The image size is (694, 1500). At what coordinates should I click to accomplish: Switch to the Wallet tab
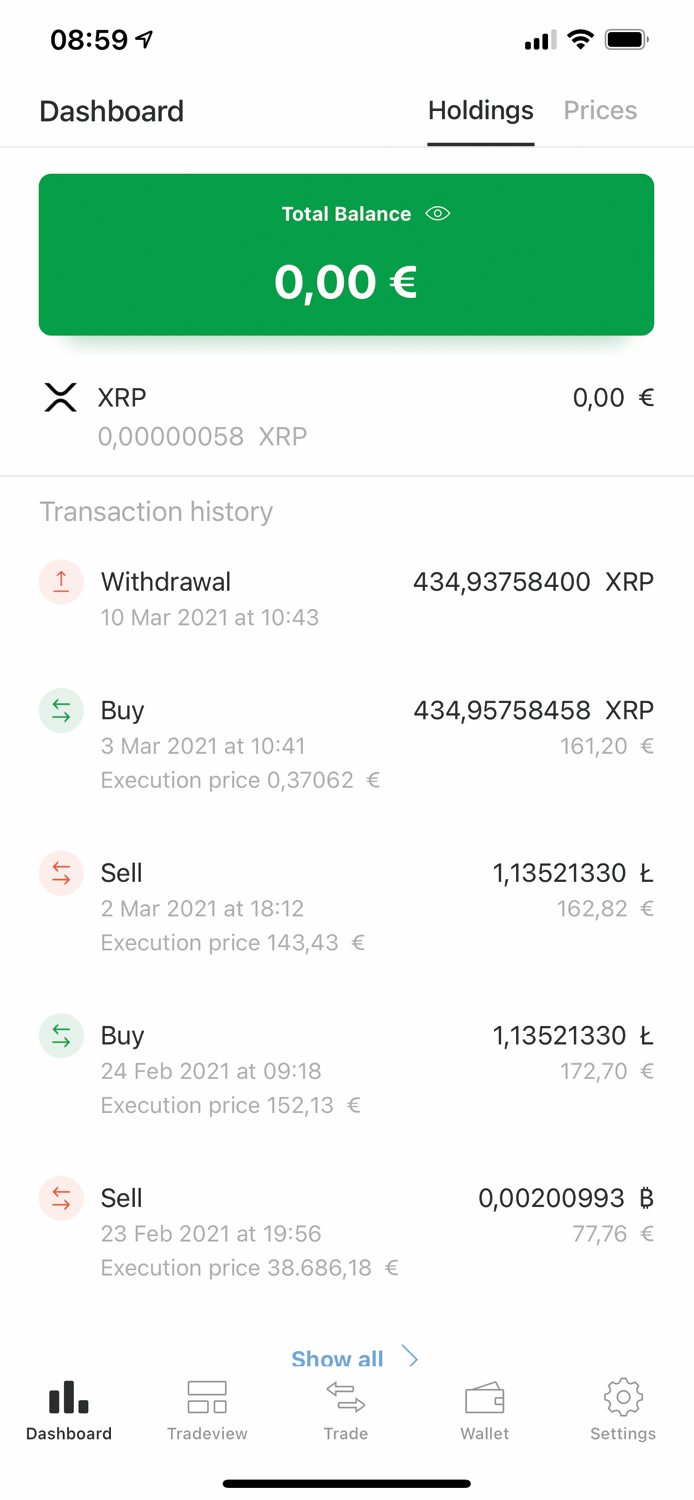(485, 1410)
